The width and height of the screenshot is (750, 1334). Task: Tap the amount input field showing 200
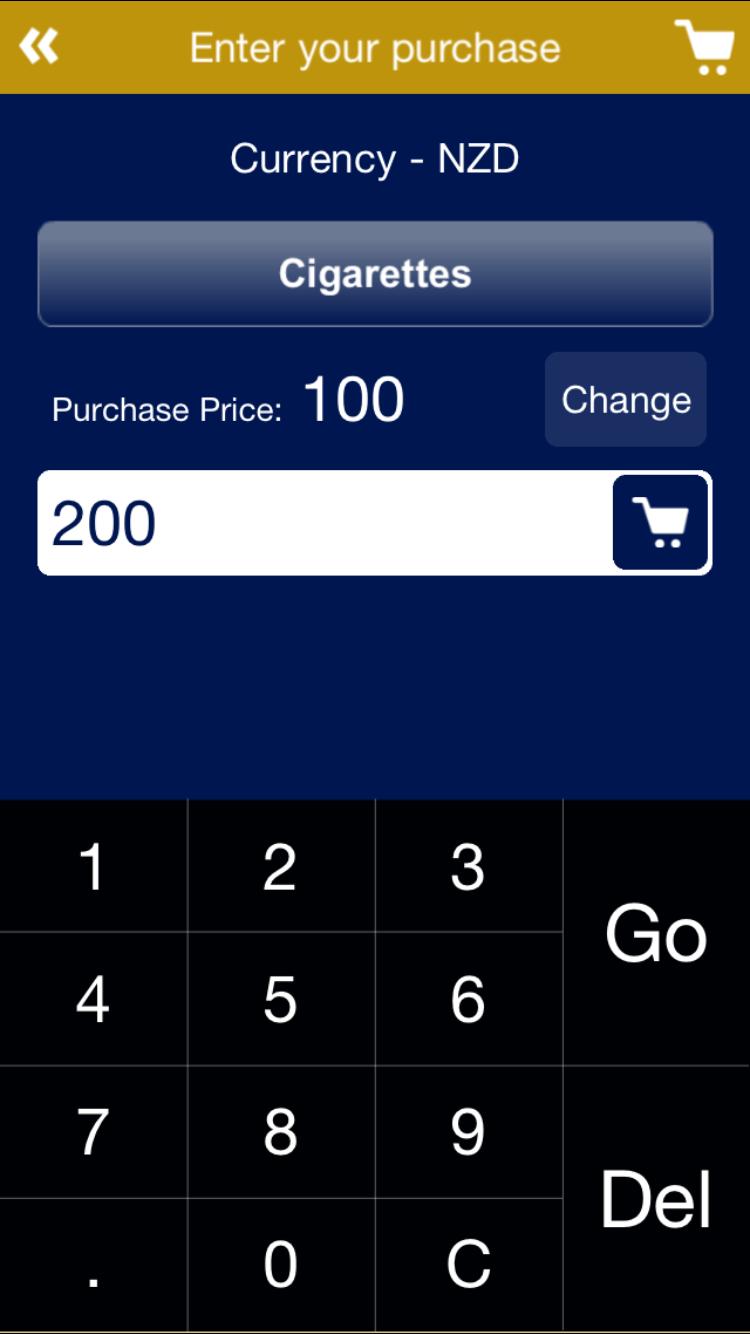click(320, 523)
